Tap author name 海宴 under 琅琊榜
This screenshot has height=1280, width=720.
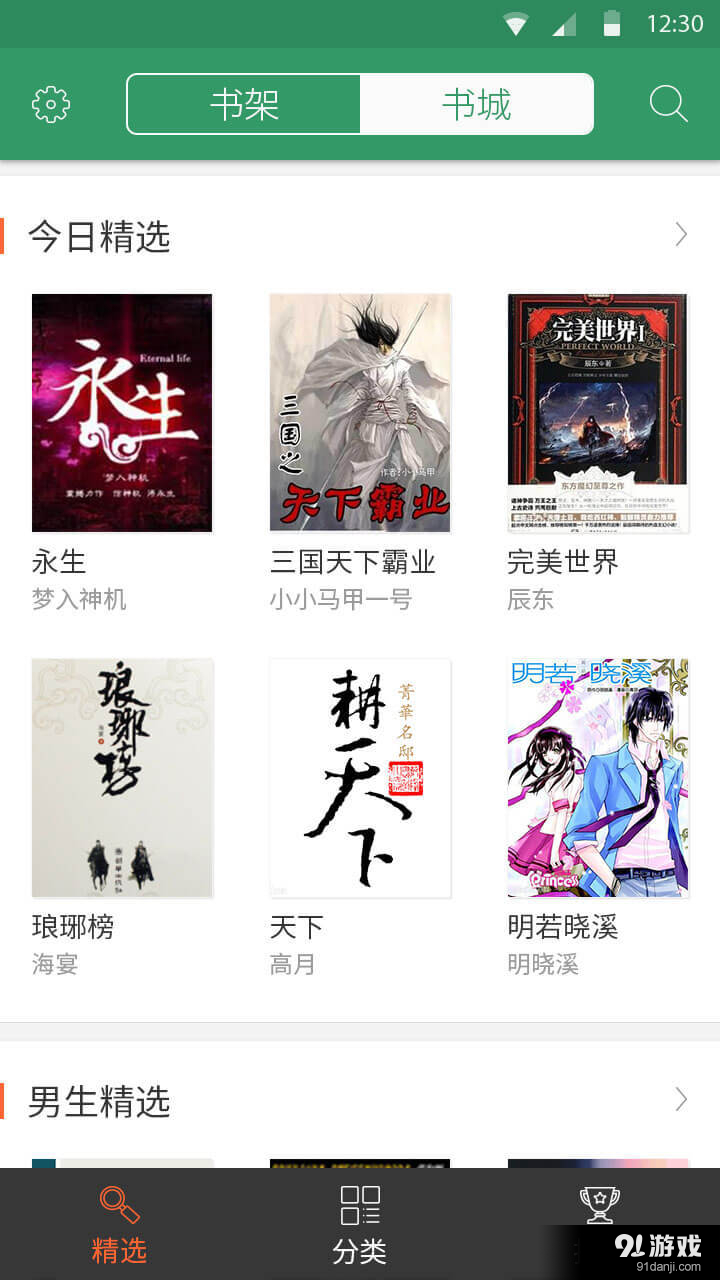pyautogui.click(x=55, y=964)
